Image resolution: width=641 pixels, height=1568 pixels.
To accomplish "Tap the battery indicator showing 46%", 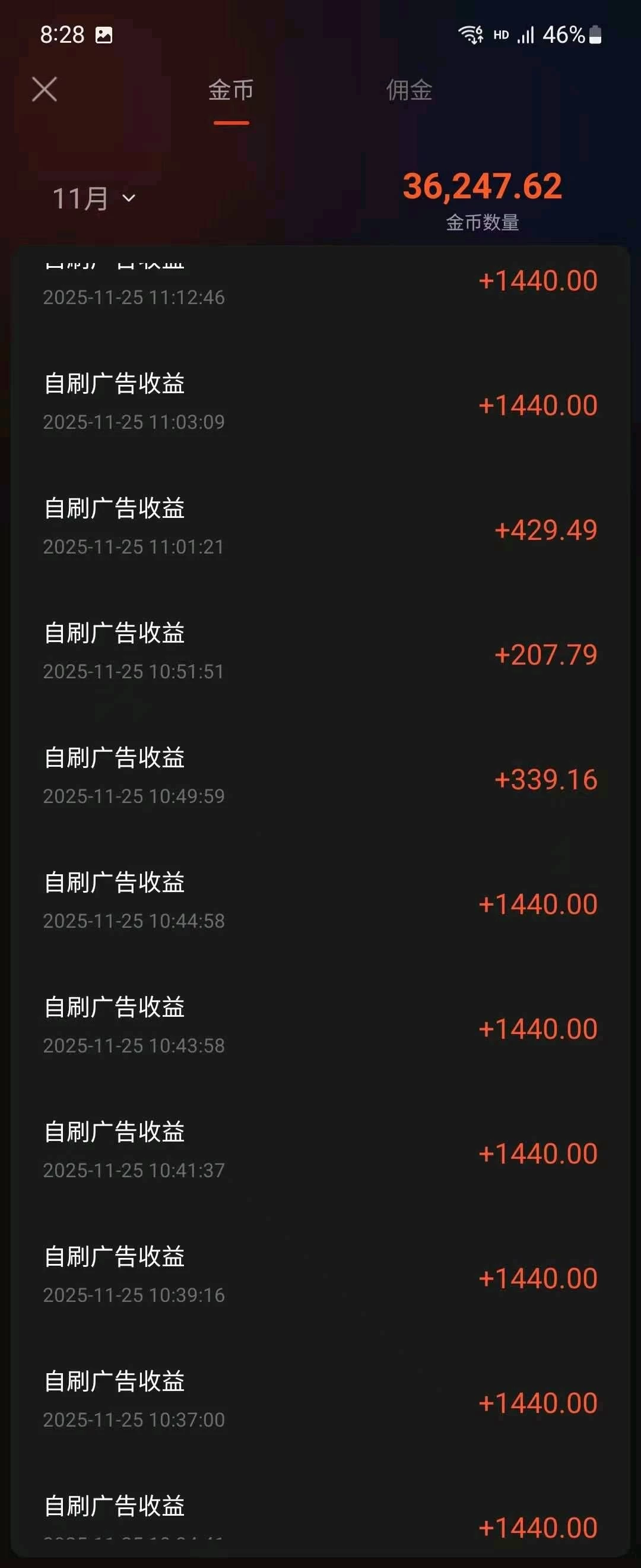I will click(570, 35).
